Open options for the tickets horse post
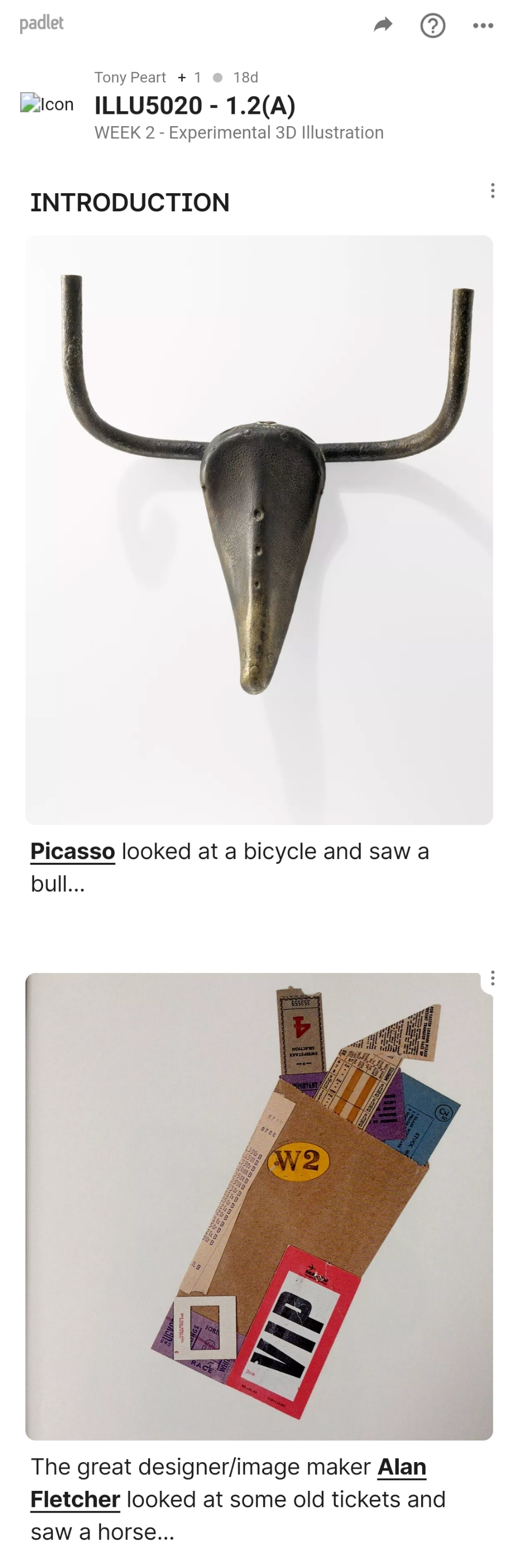The width and height of the screenshot is (517, 1568). (x=492, y=978)
